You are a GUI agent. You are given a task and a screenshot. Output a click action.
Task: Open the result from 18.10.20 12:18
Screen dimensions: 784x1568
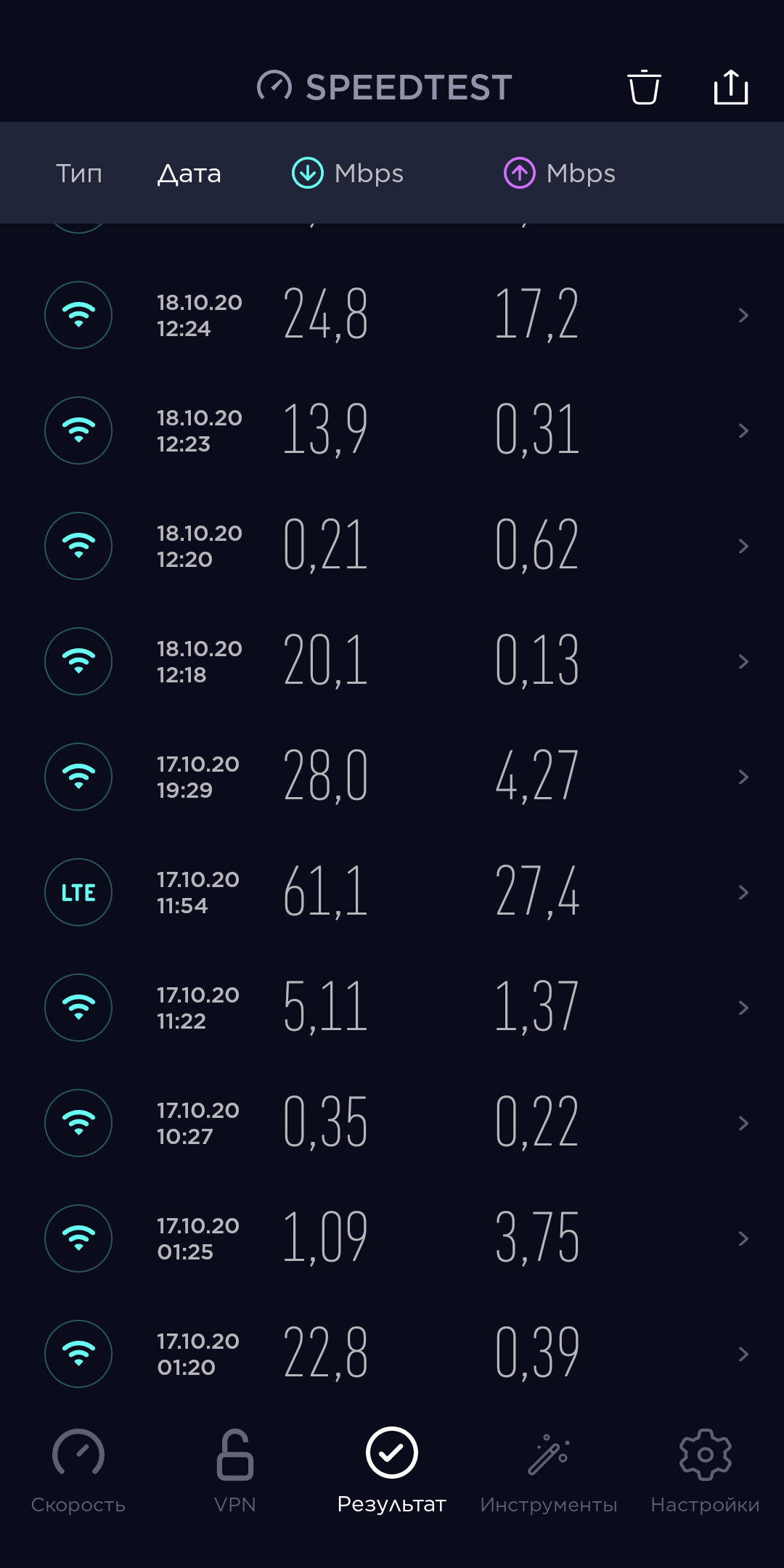click(392, 661)
